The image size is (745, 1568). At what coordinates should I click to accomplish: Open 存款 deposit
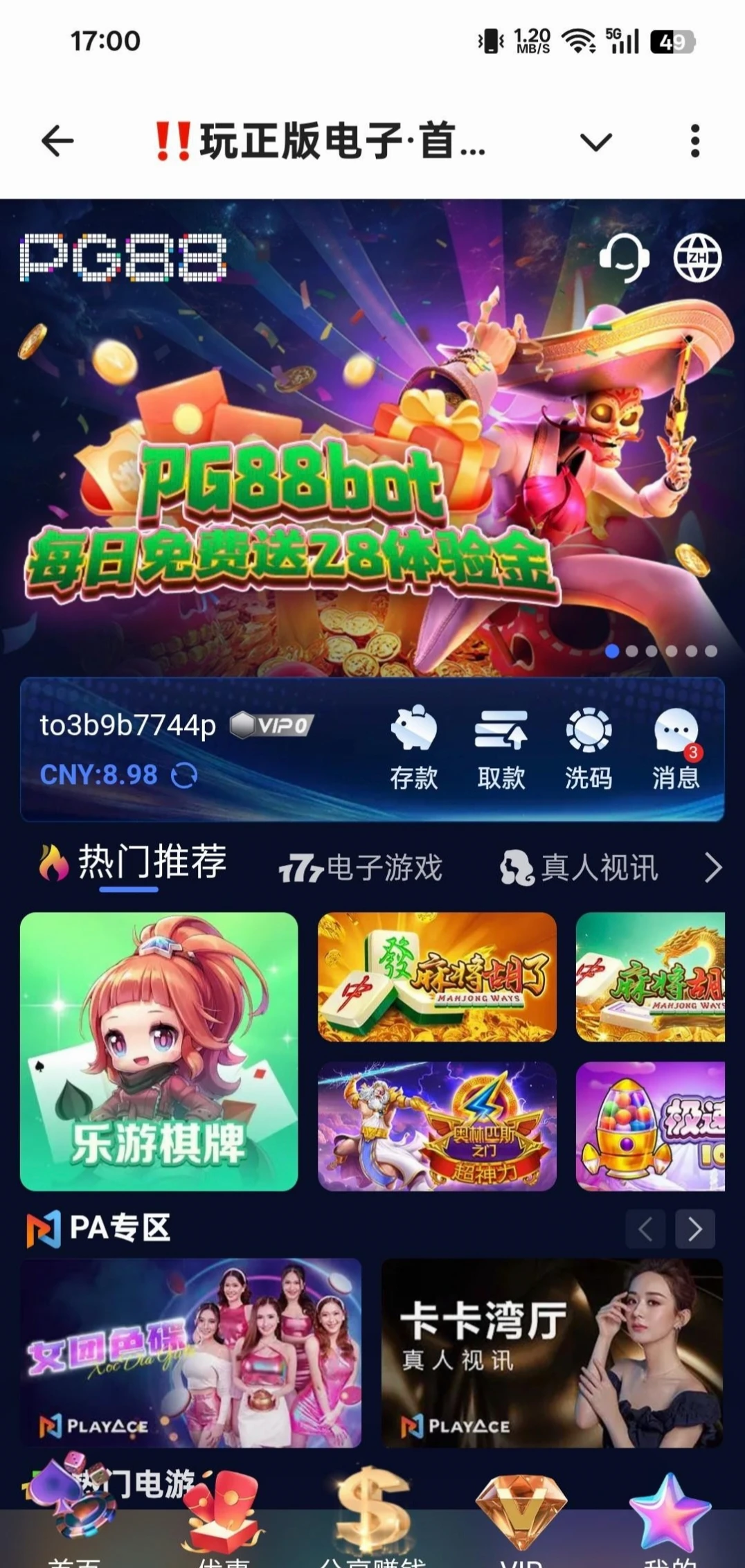point(414,748)
